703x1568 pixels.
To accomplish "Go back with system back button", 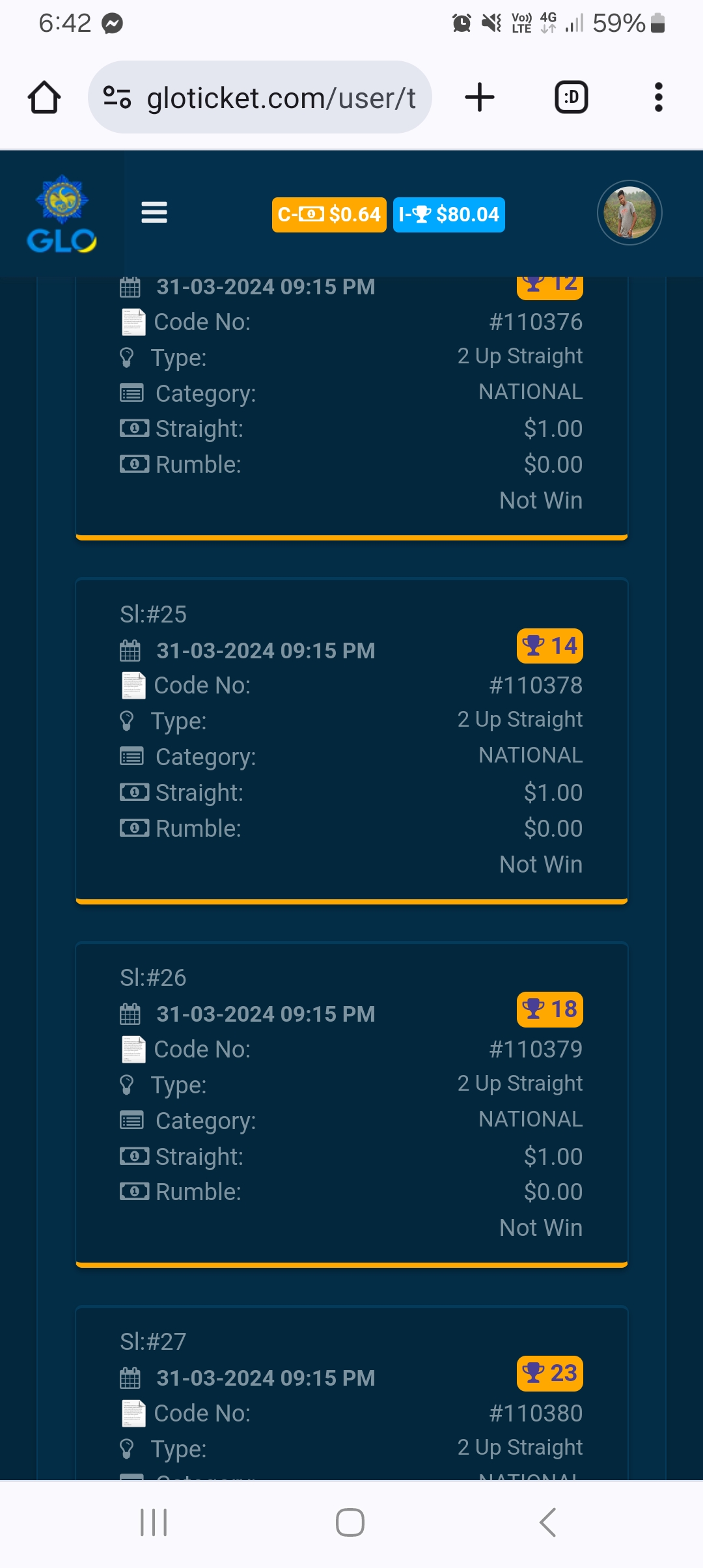I will tap(547, 1522).
